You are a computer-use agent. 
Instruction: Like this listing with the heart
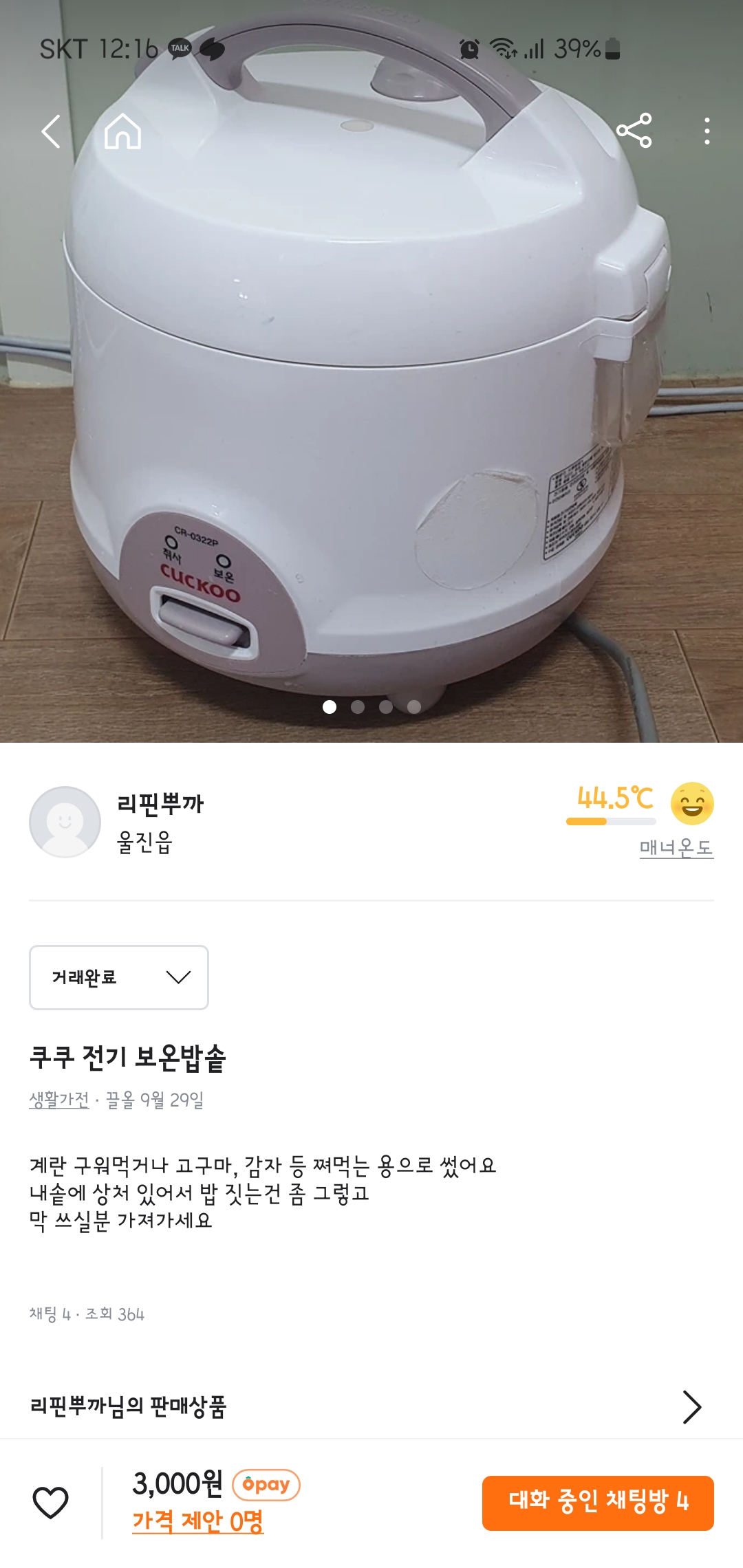tap(51, 1502)
